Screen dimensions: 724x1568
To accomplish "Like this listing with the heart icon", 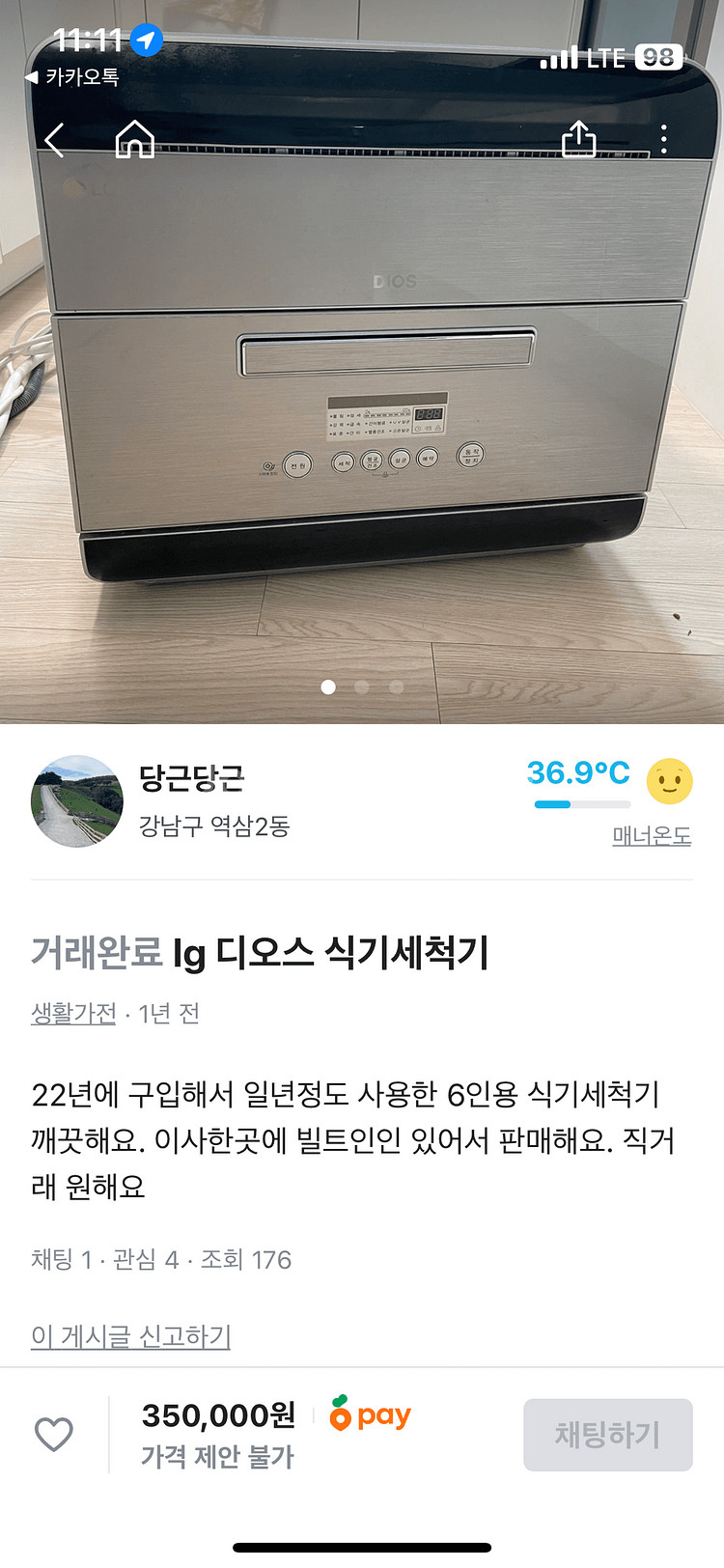I will (54, 1434).
